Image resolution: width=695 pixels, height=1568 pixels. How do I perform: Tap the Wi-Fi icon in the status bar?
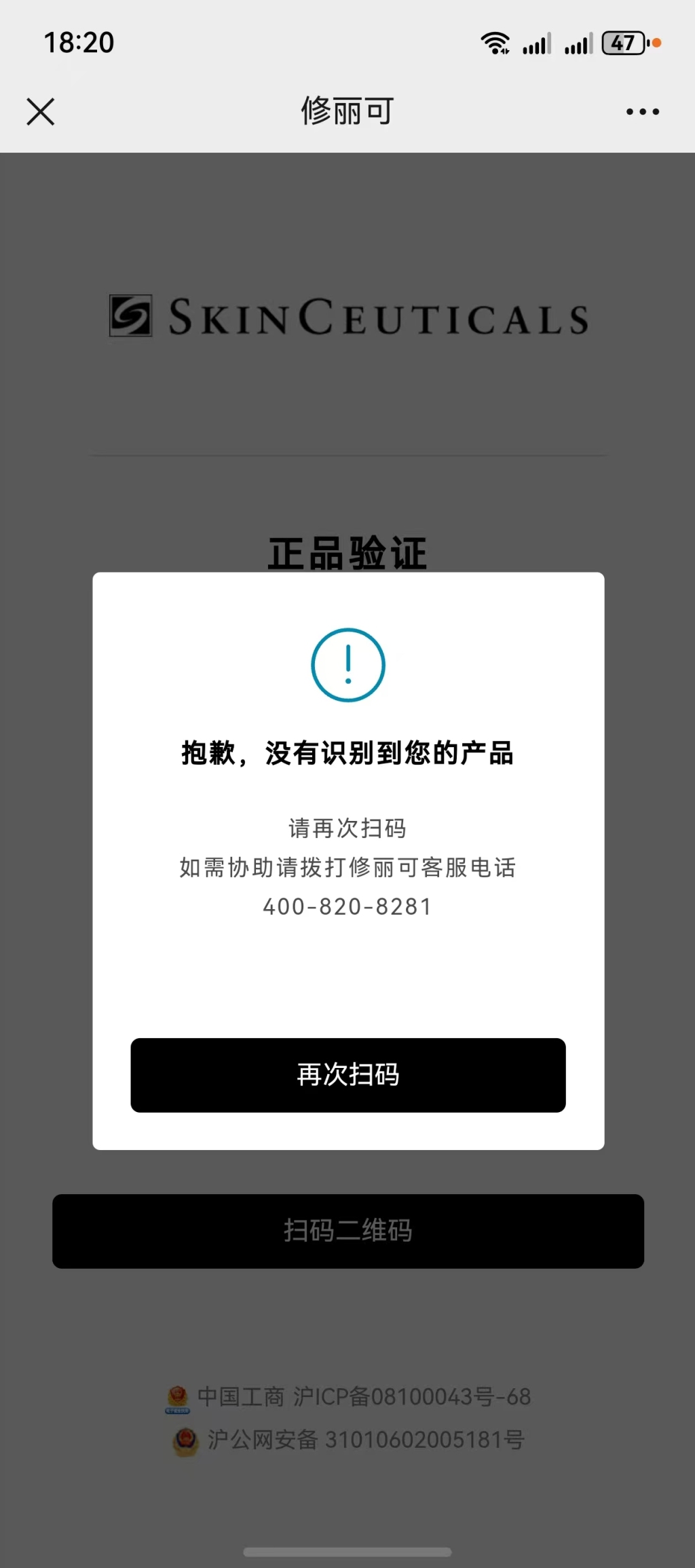[x=495, y=42]
